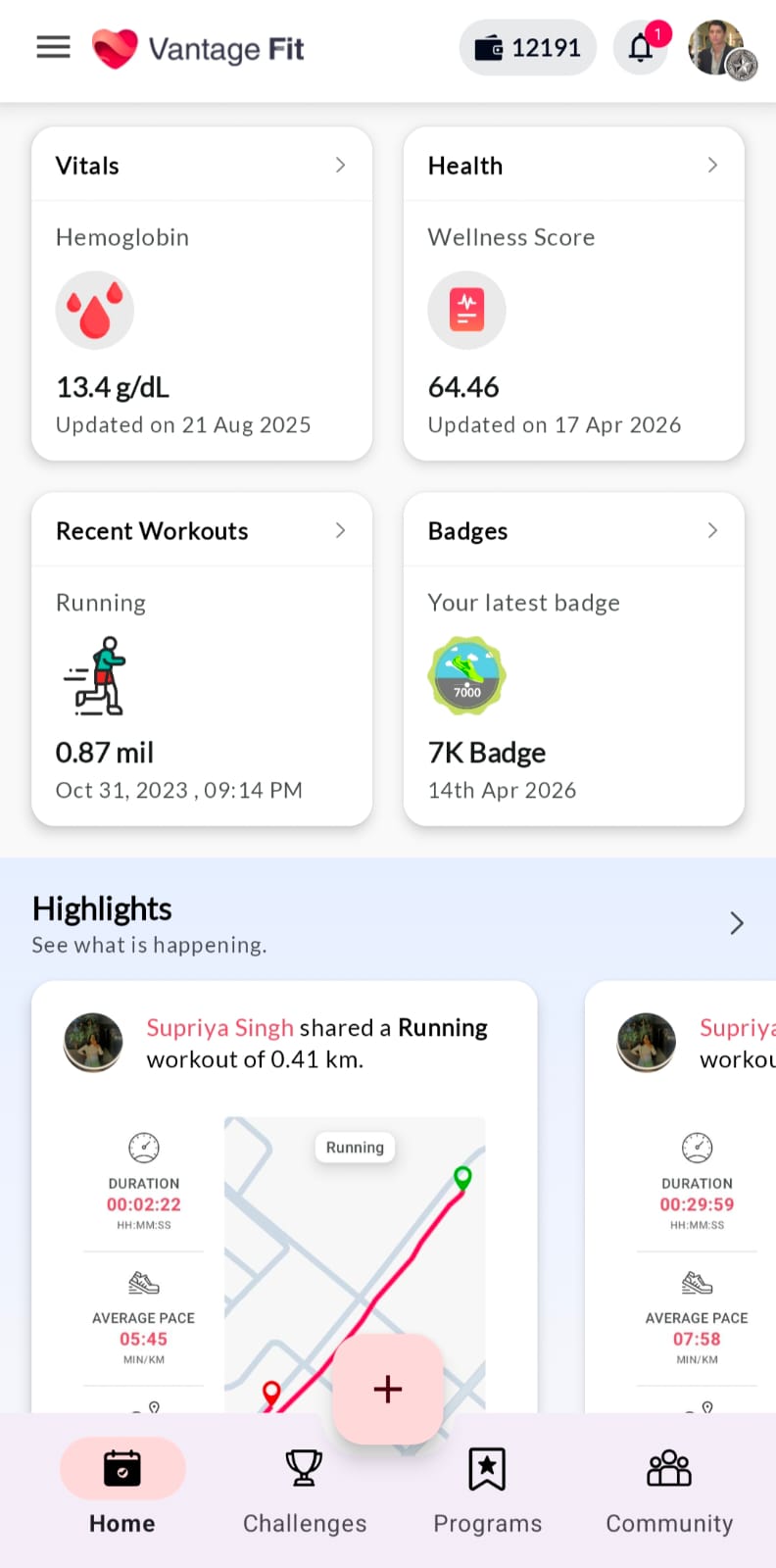The image size is (776, 1568).
Task: Tap the plus button to add activity
Action: (x=388, y=1389)
